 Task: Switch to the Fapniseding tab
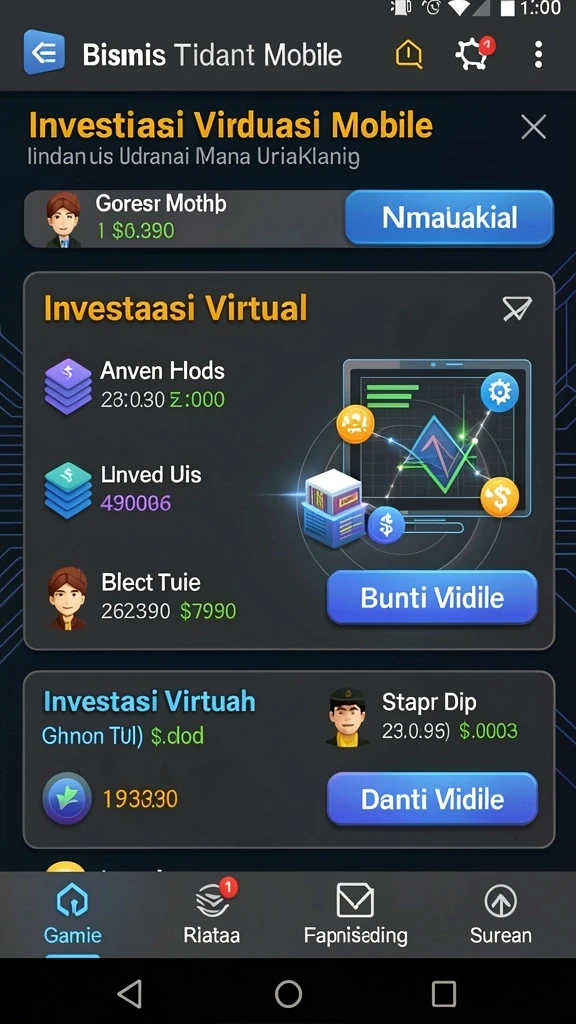click(x=355, y=915)
